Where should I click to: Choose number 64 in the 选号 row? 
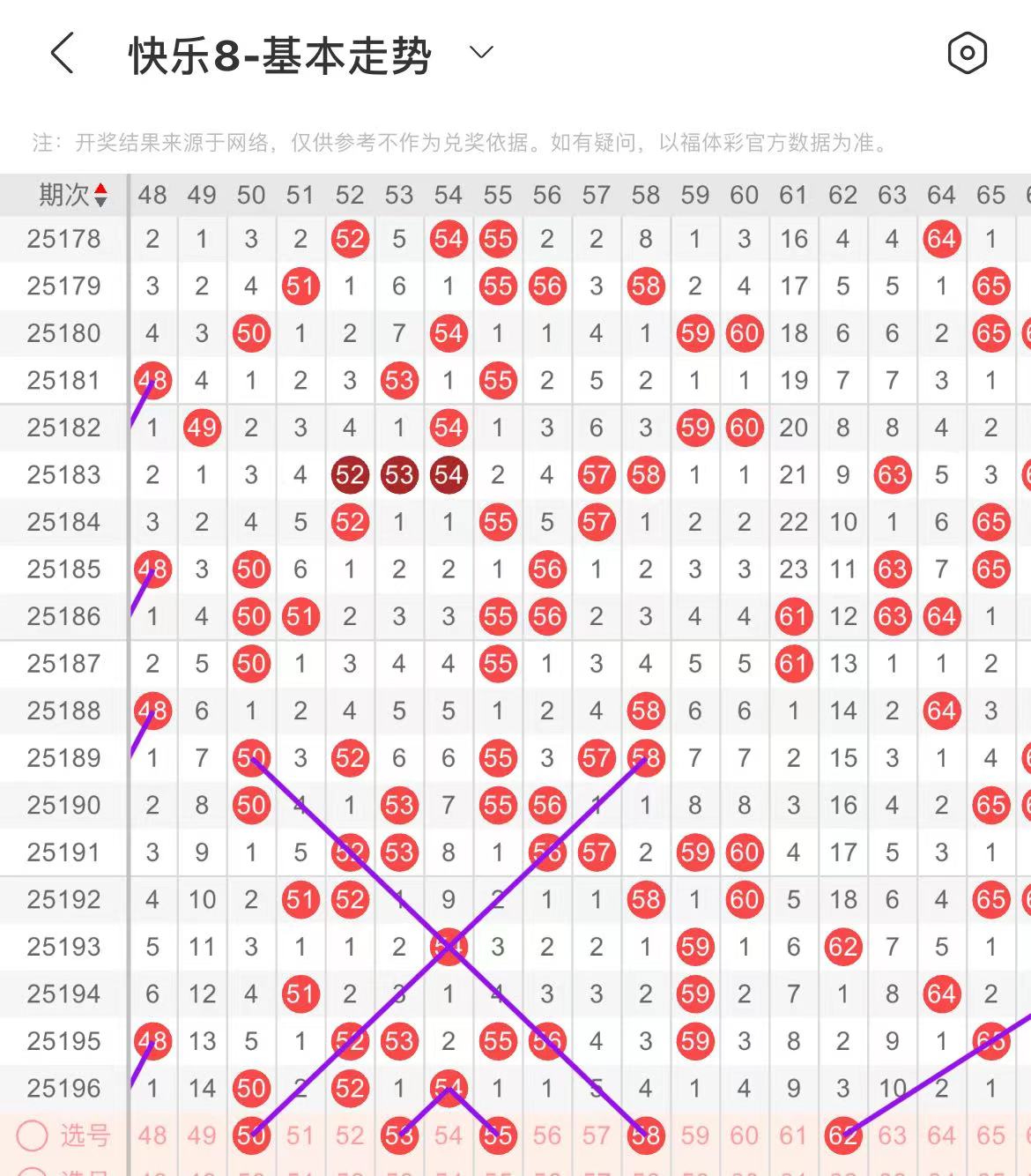click(942, 1135)
